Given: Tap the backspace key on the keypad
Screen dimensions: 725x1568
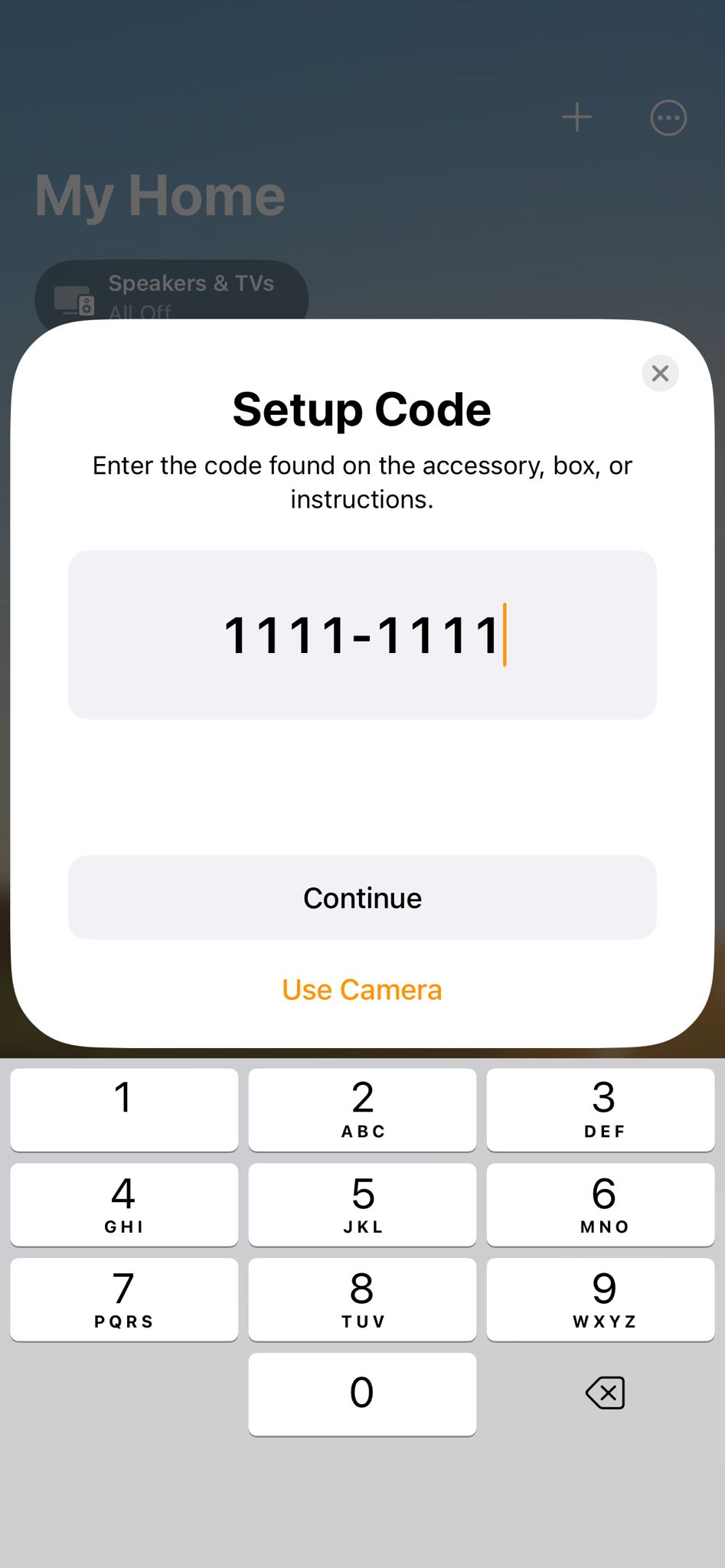Looking at the screenshot, I should [x=604, y=1393].
